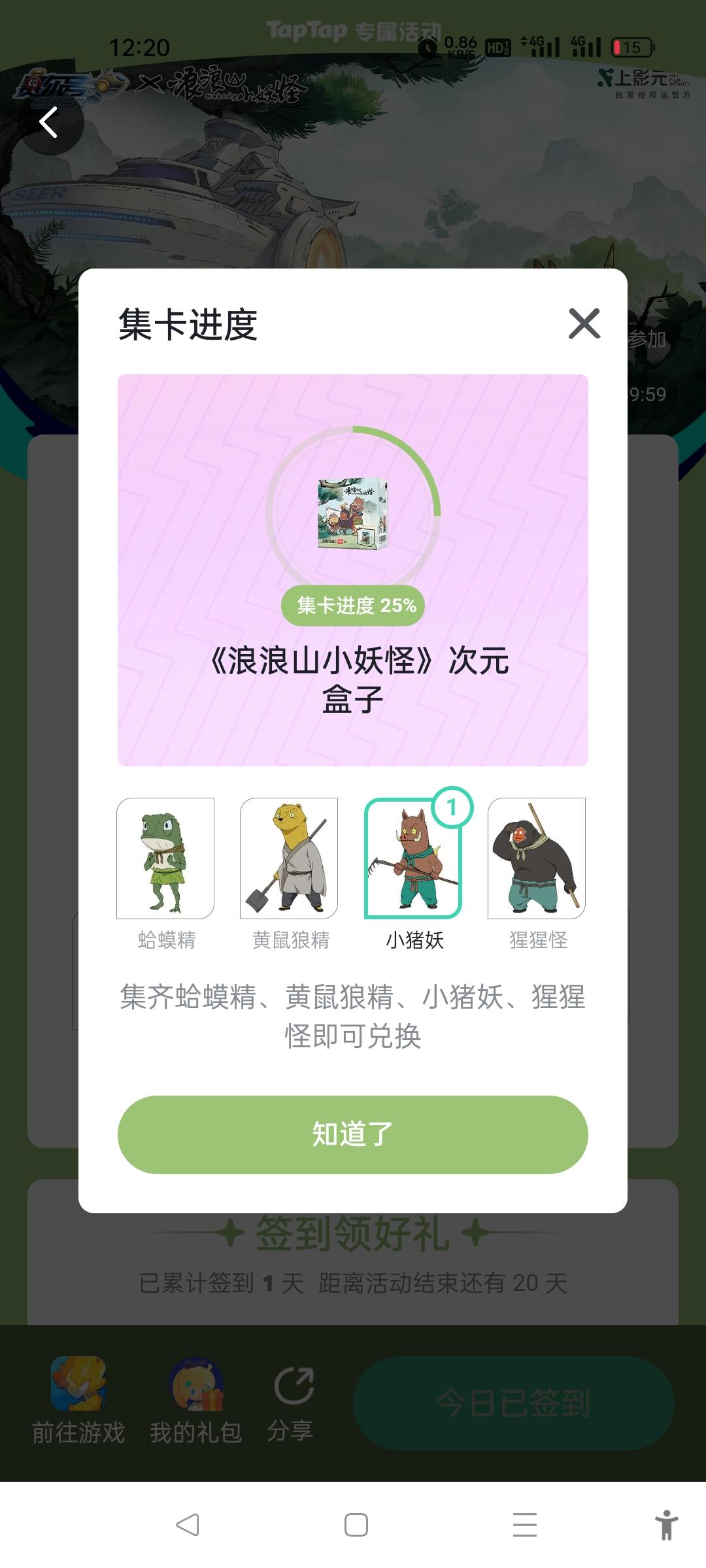Viewport: 706px width, 1568px height.
Task: Tap the back arrow on the banner
Action: pyautogui.click(x=48, y=123)
